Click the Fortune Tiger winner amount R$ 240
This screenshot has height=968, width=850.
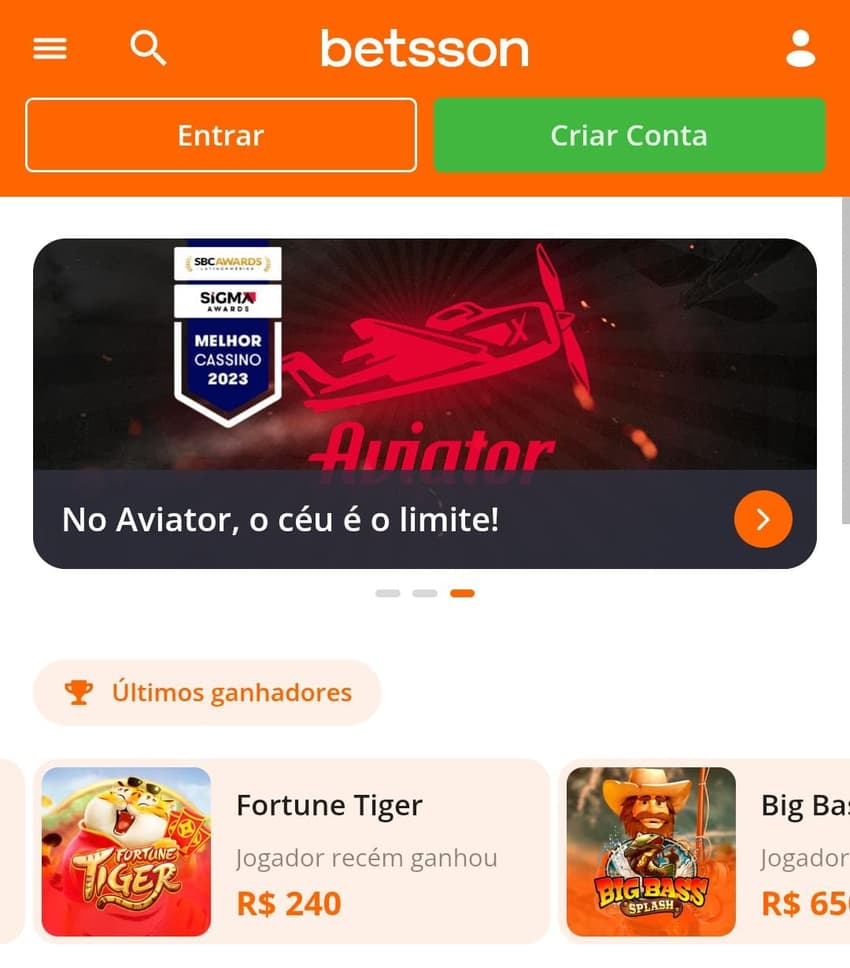[288, 903]
